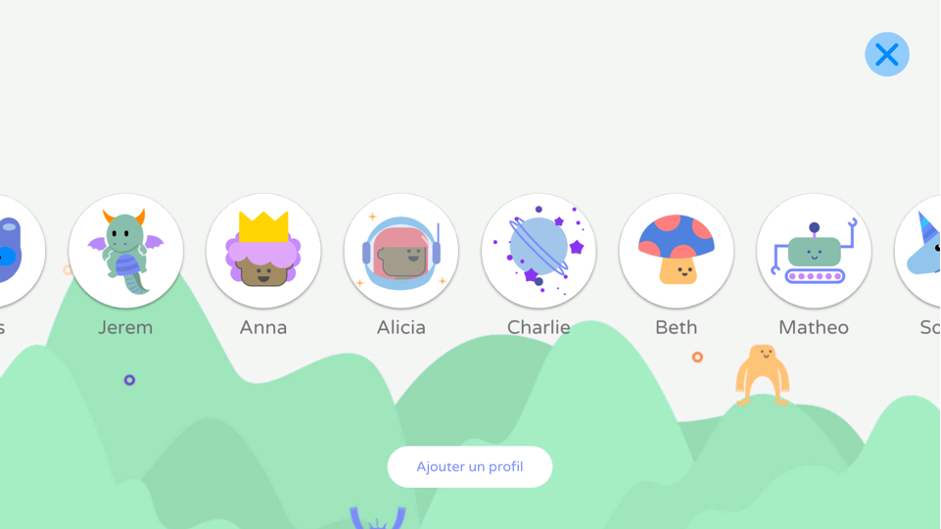Image resolution: width=941 pixels, height=529 pixels.
Task: Tap Ajouter un profil button
Action: coord(470,467)
